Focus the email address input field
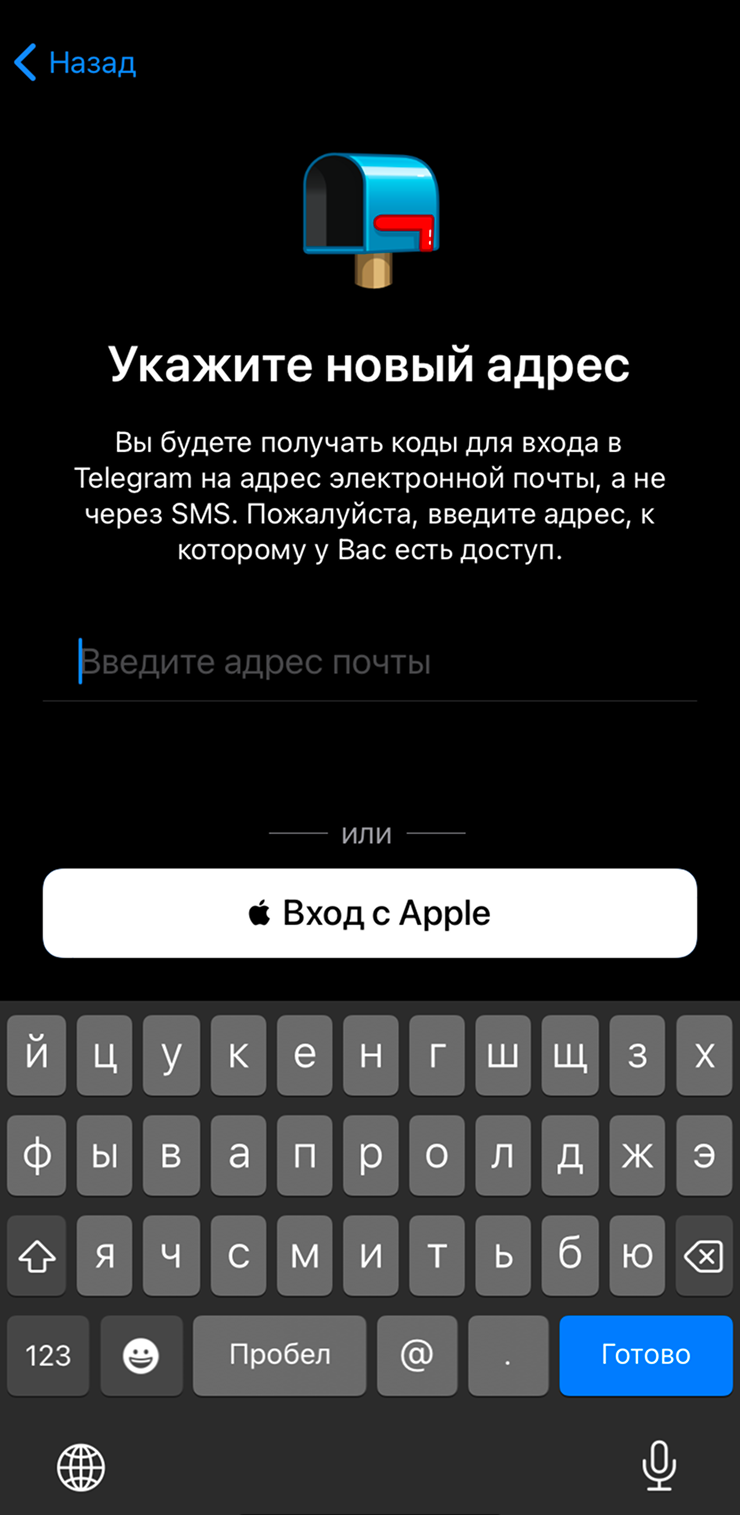This screenshot has width=740, height=1515. [370, 662]
